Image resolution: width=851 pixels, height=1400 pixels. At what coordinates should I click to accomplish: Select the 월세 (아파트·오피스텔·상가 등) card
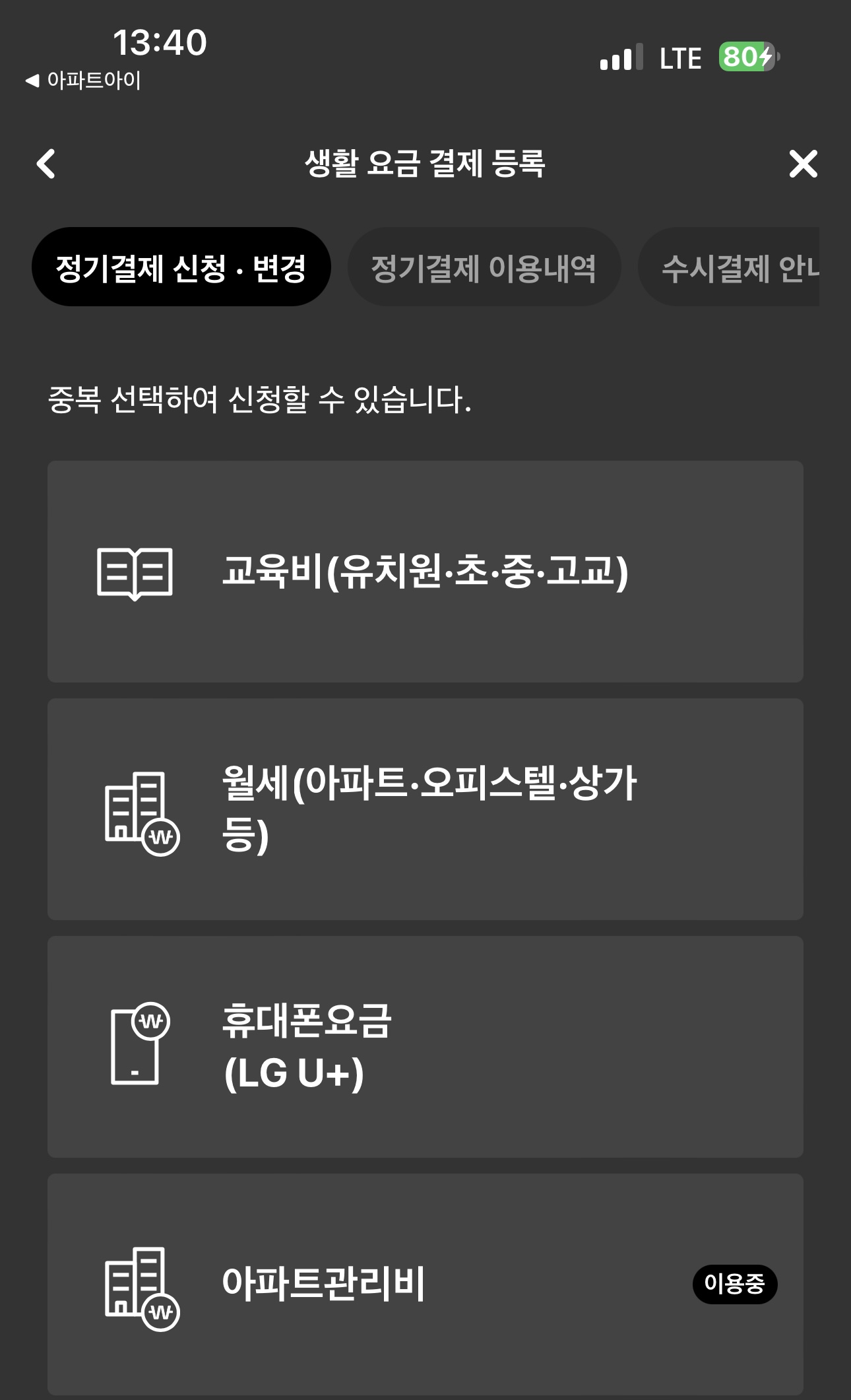tap(425, 809)
